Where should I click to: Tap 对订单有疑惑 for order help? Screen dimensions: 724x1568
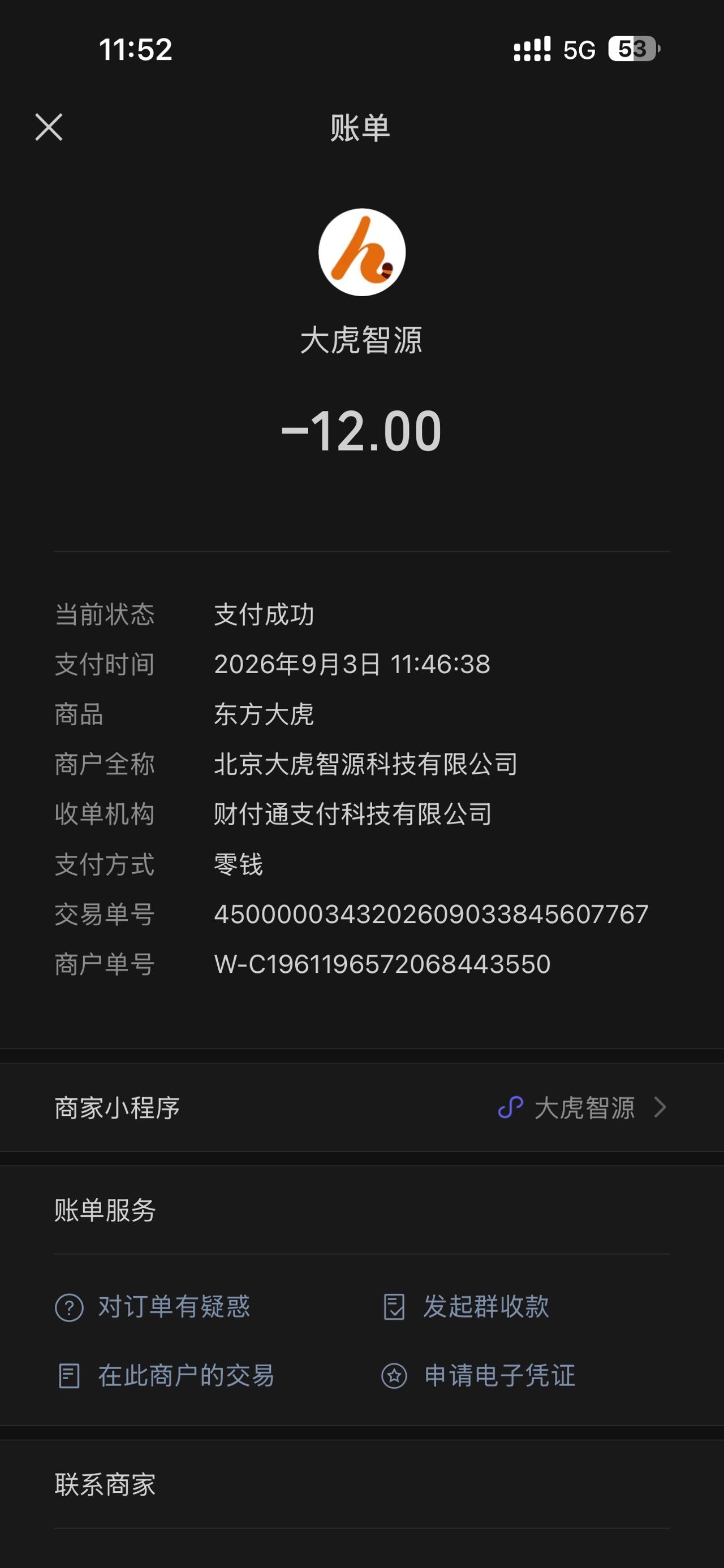point(153,1307)
